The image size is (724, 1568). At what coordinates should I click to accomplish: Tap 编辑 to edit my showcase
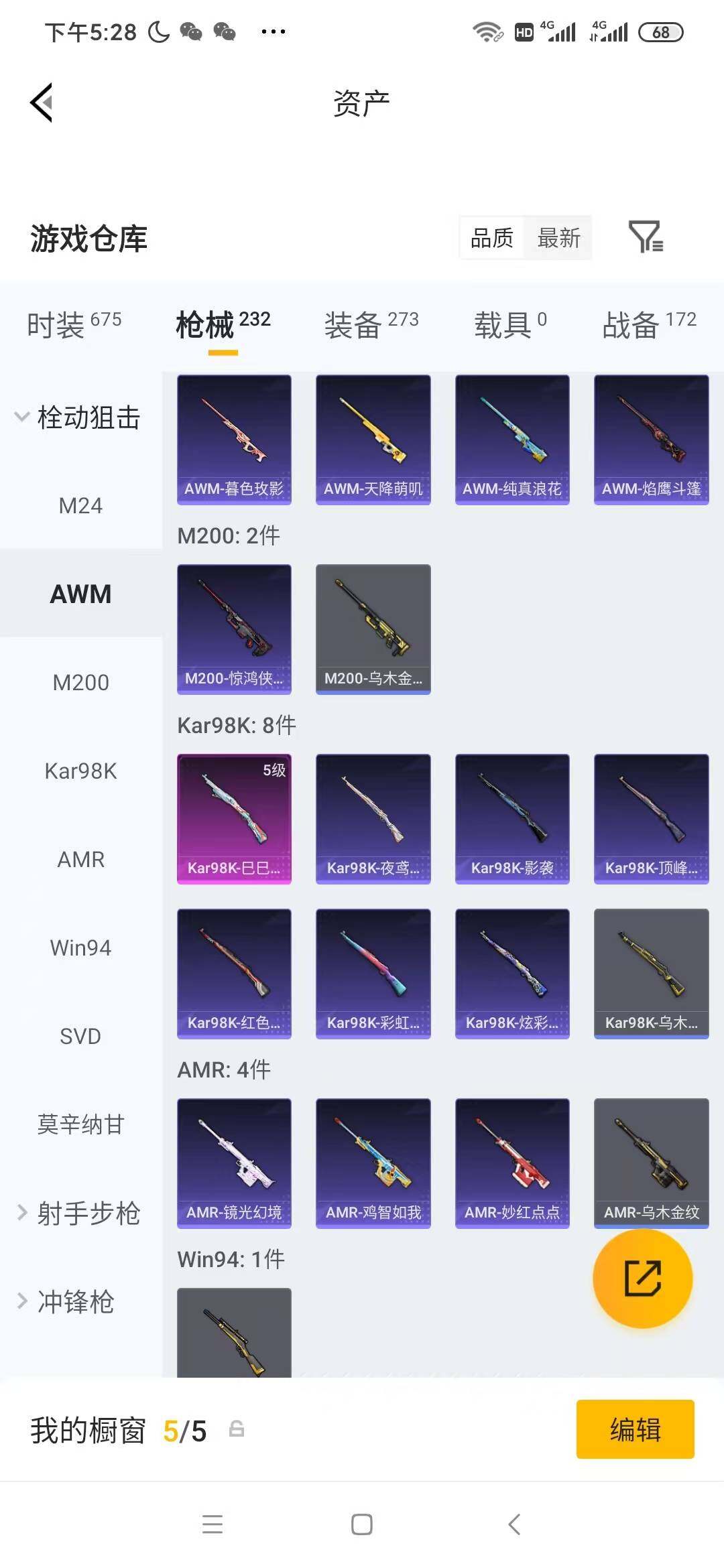(x=635, y=1429)
